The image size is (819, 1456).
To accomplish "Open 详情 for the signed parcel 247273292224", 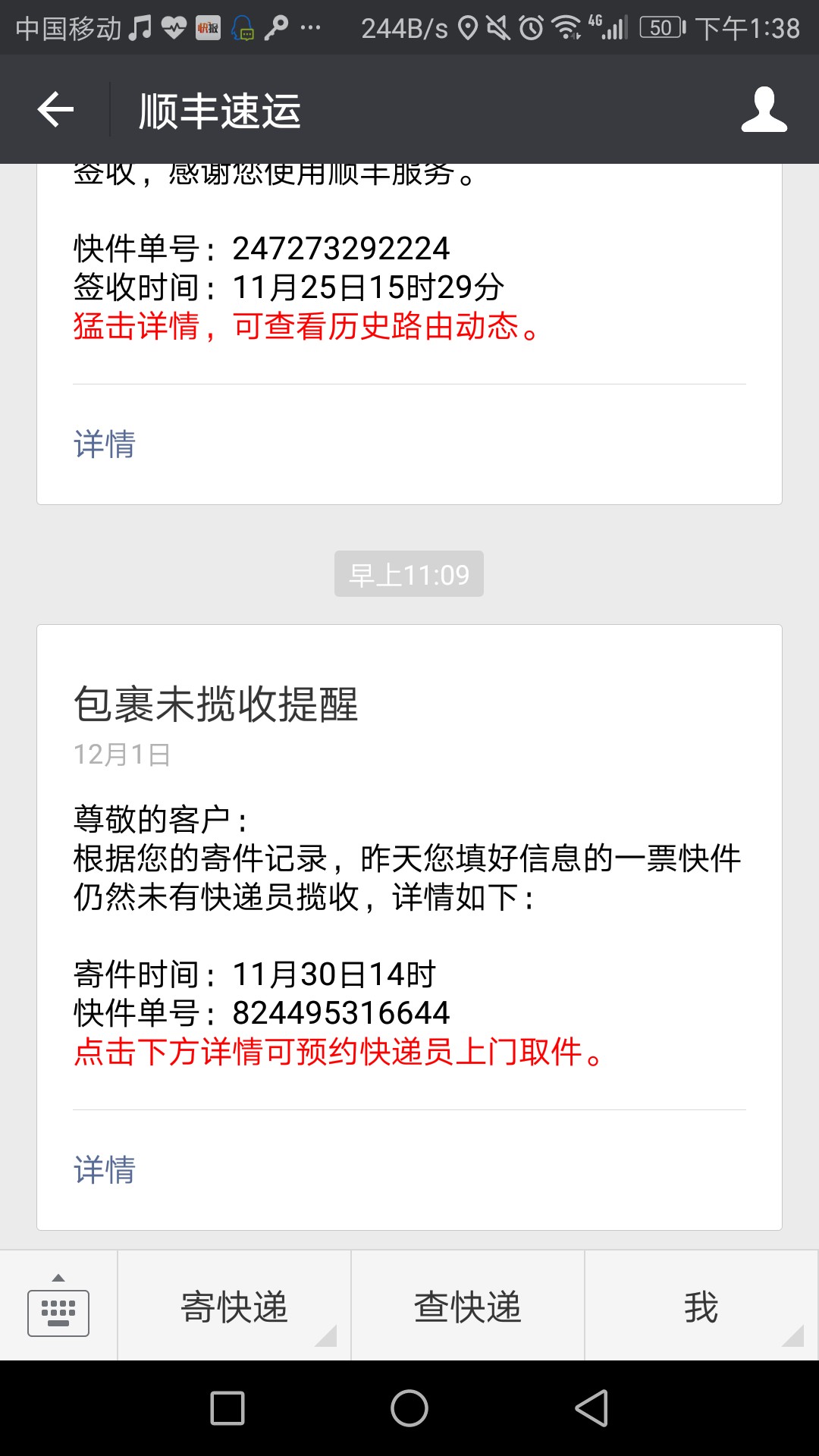I will [x=105, y=444].
